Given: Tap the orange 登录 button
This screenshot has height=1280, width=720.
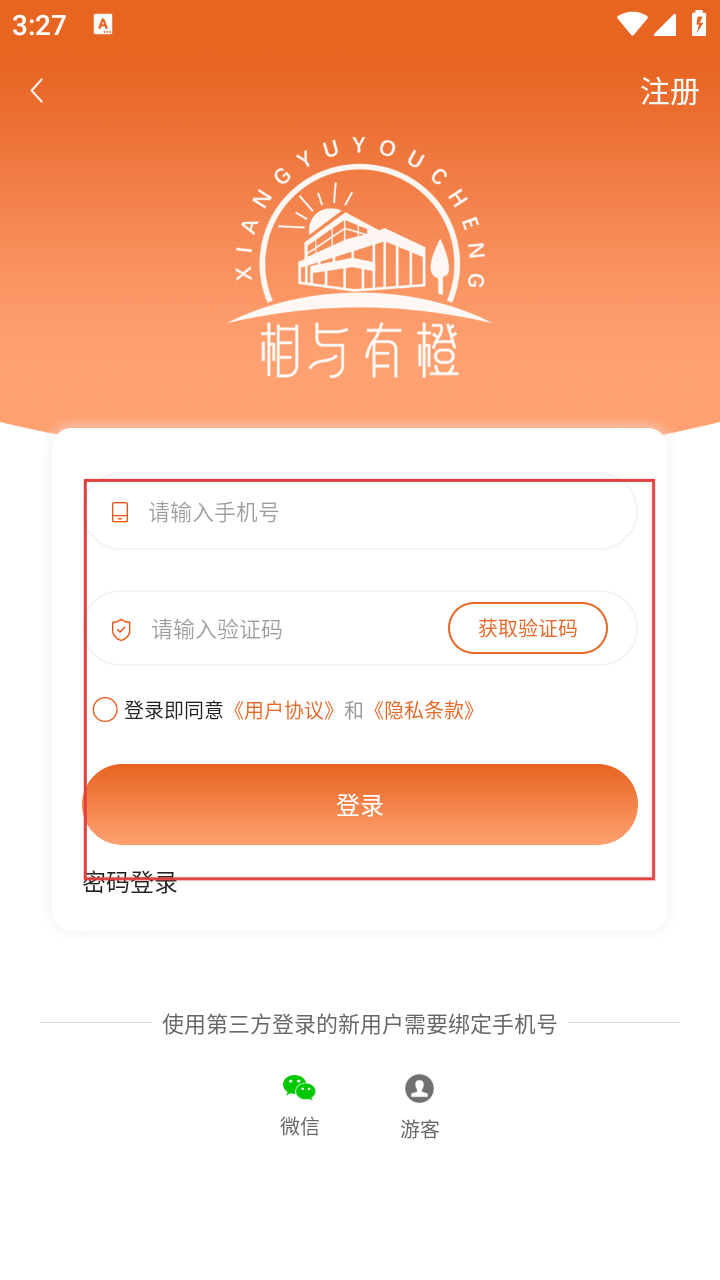Looking at the screenshot, I should pos(360,805).
